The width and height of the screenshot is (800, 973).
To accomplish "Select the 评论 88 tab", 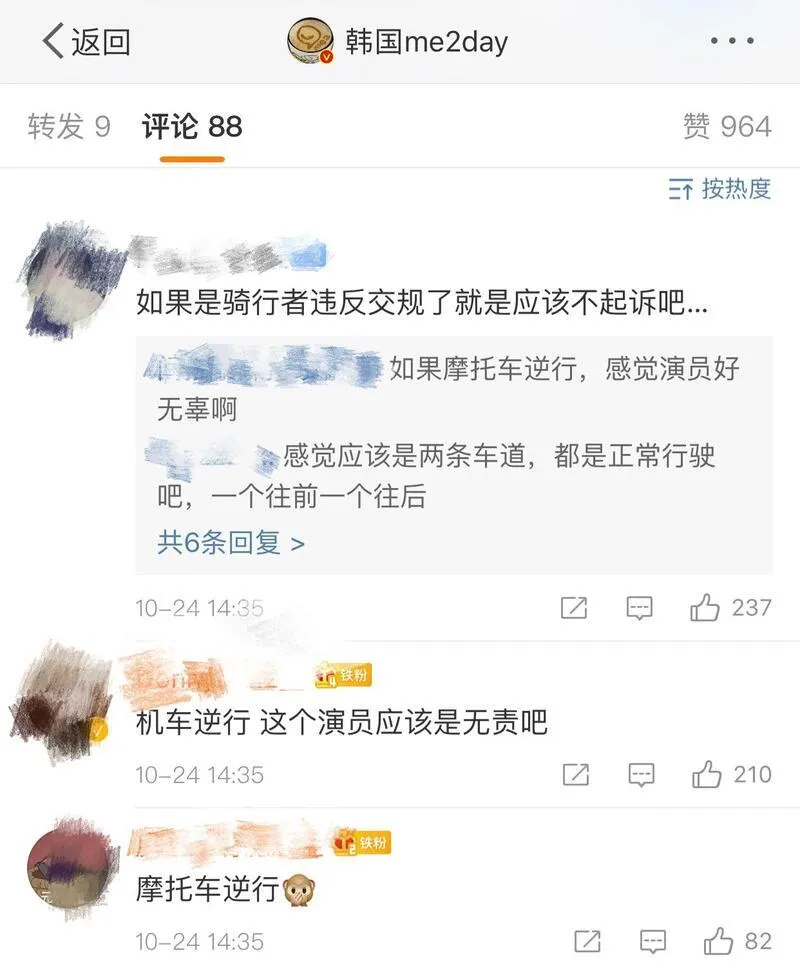I will coord(192,127).
